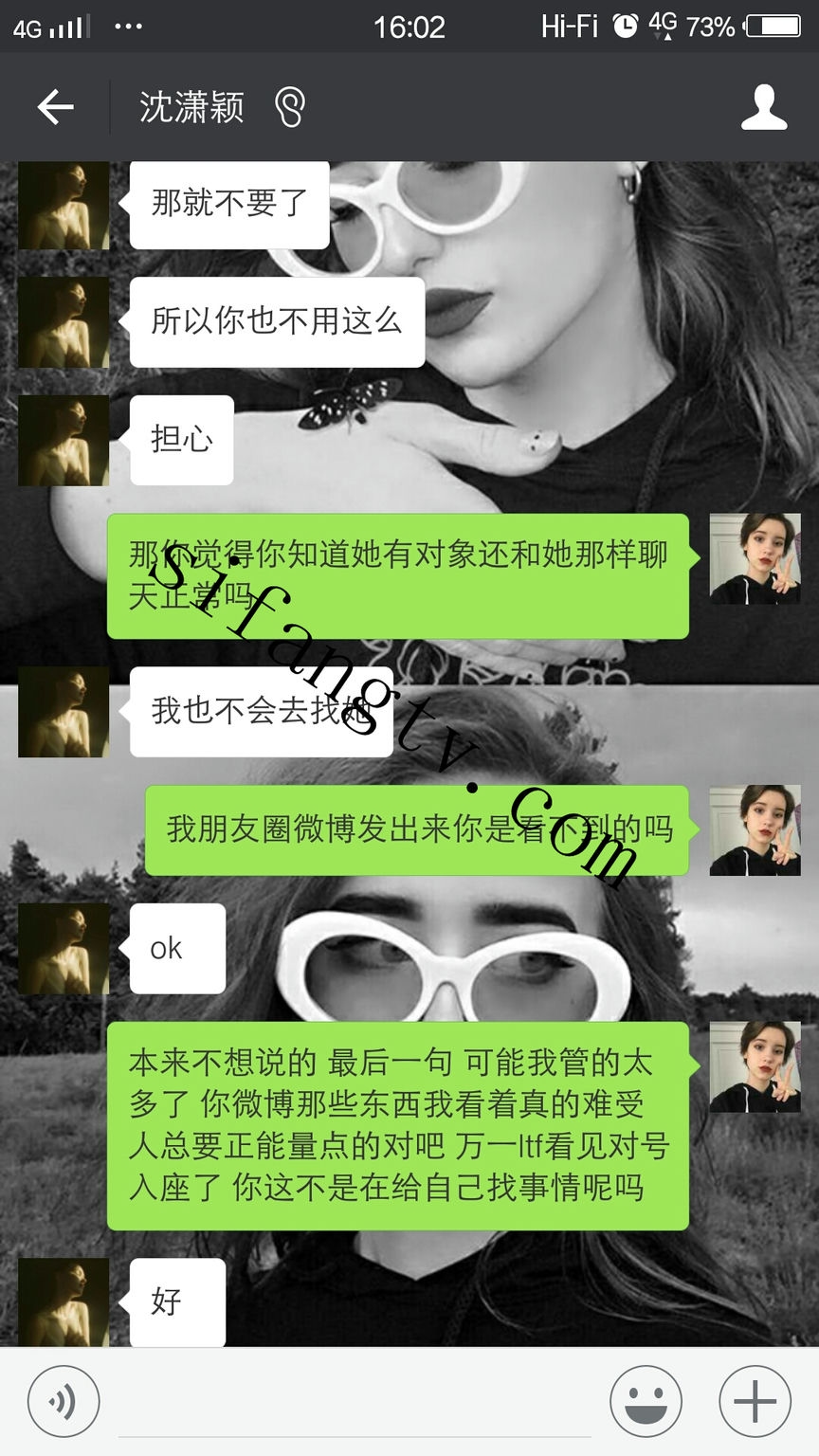Open own avatar beside the 我朋友圈微博 message
819x1456 pixels.
tap(755, 829)
